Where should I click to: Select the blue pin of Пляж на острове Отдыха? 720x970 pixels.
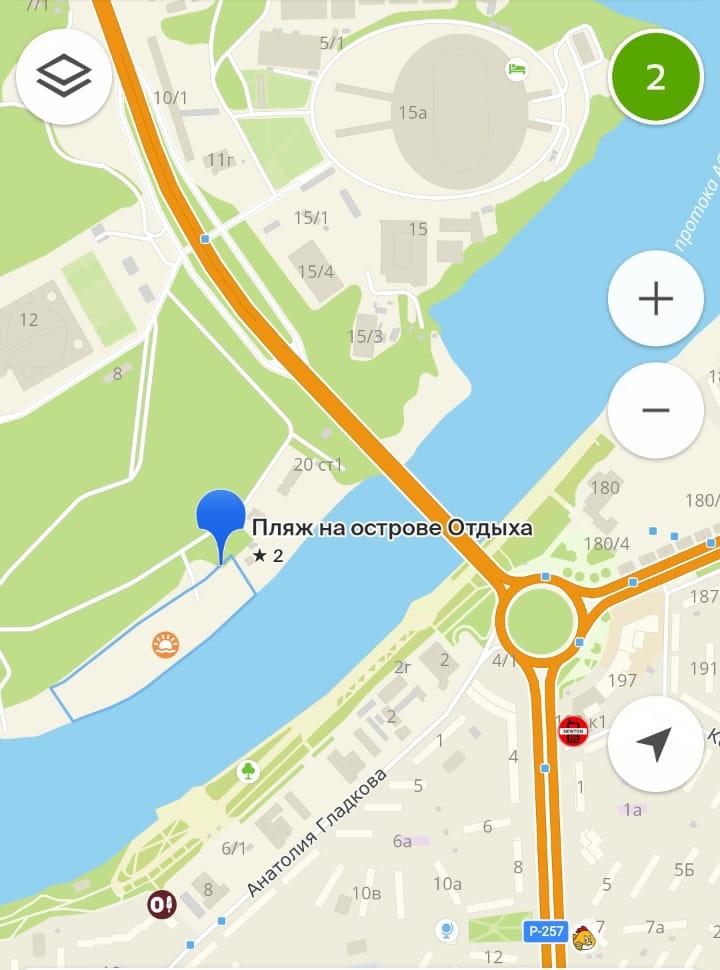click(x=221, y=520)
